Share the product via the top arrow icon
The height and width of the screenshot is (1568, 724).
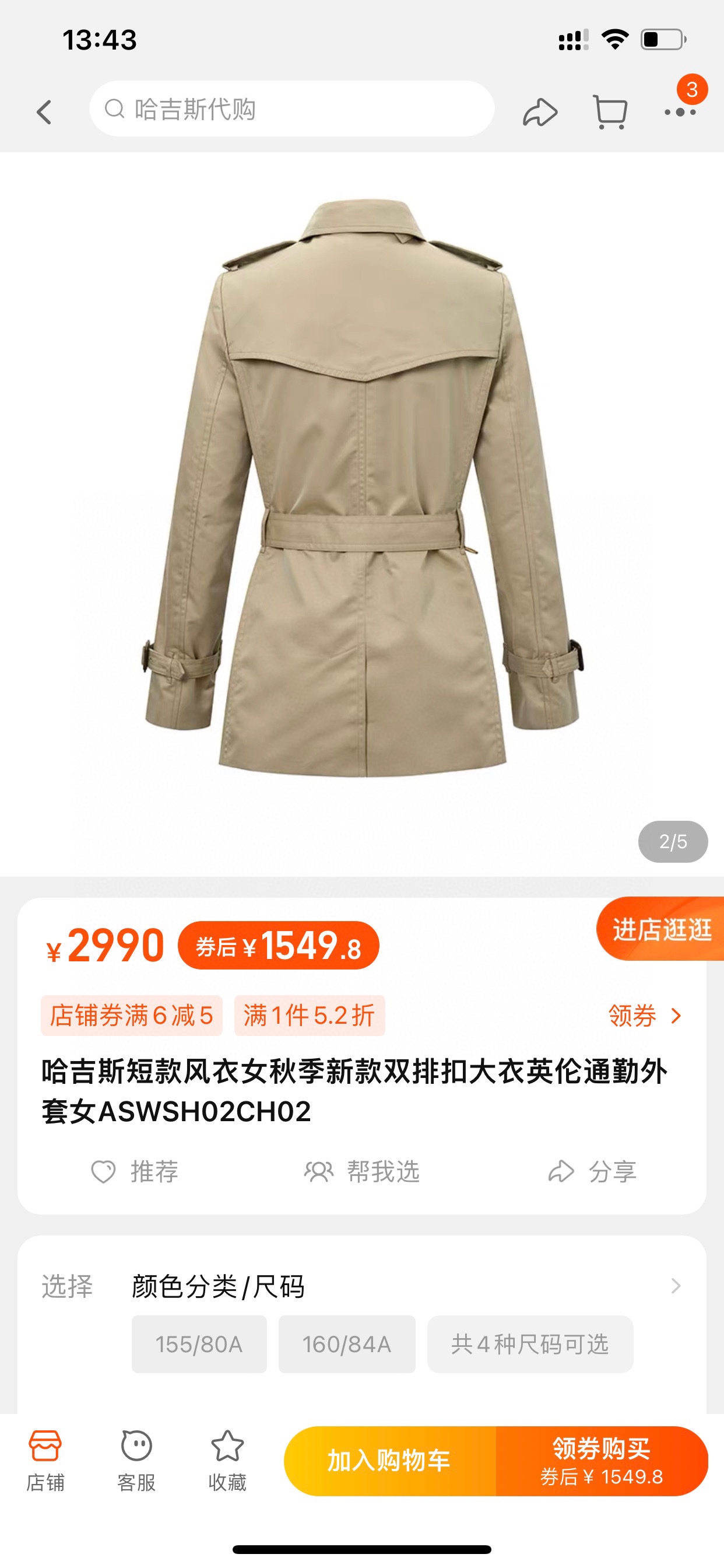[x=540, y=112]
